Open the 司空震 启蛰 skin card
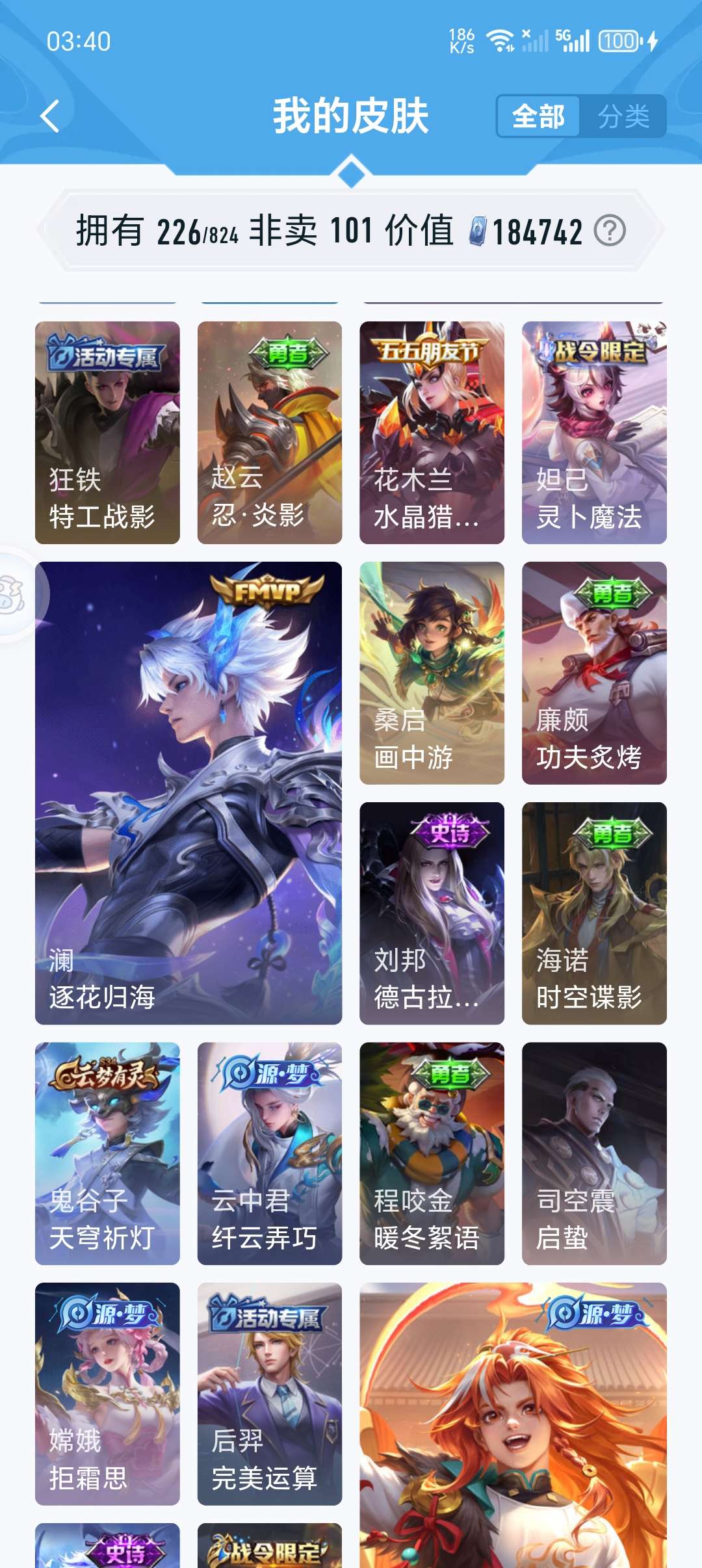The width and height of the screenshot is (702, 1568). coord(594,1153)
